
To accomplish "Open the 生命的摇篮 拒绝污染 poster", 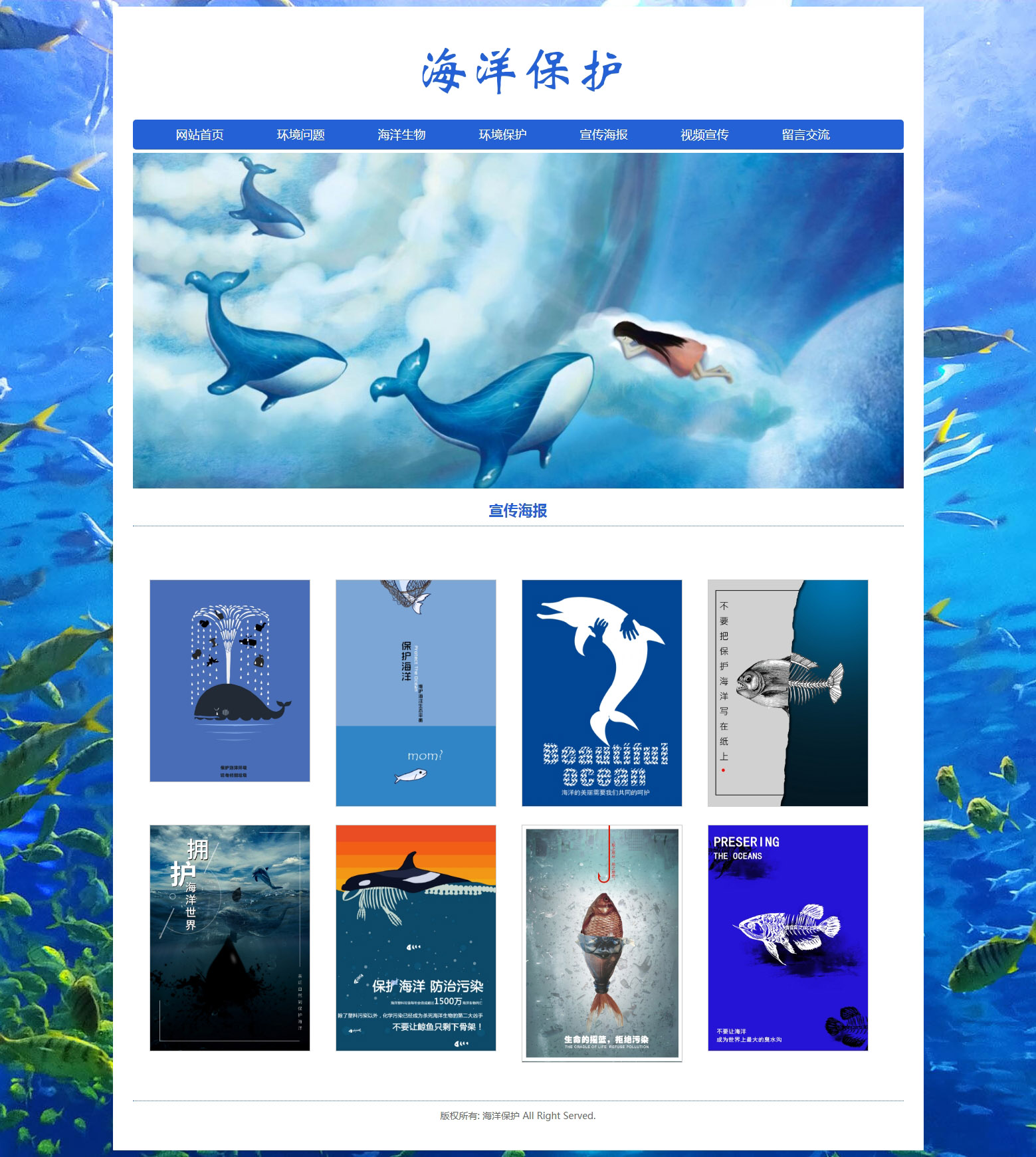I will [x=602, y=943].
